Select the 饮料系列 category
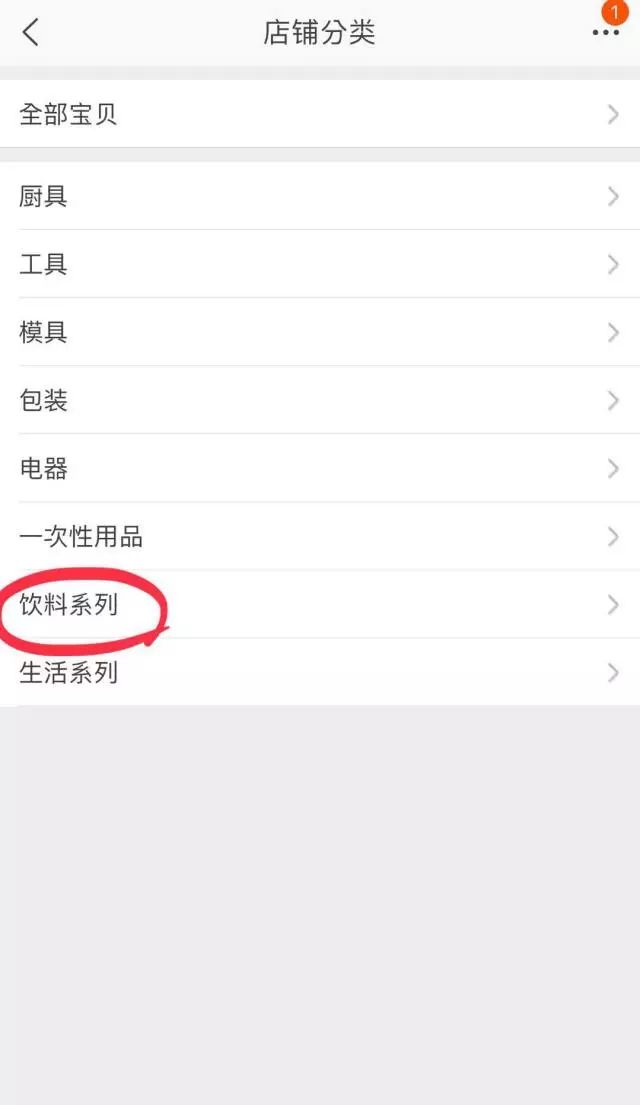640x1105 pixels. (320, 604)
